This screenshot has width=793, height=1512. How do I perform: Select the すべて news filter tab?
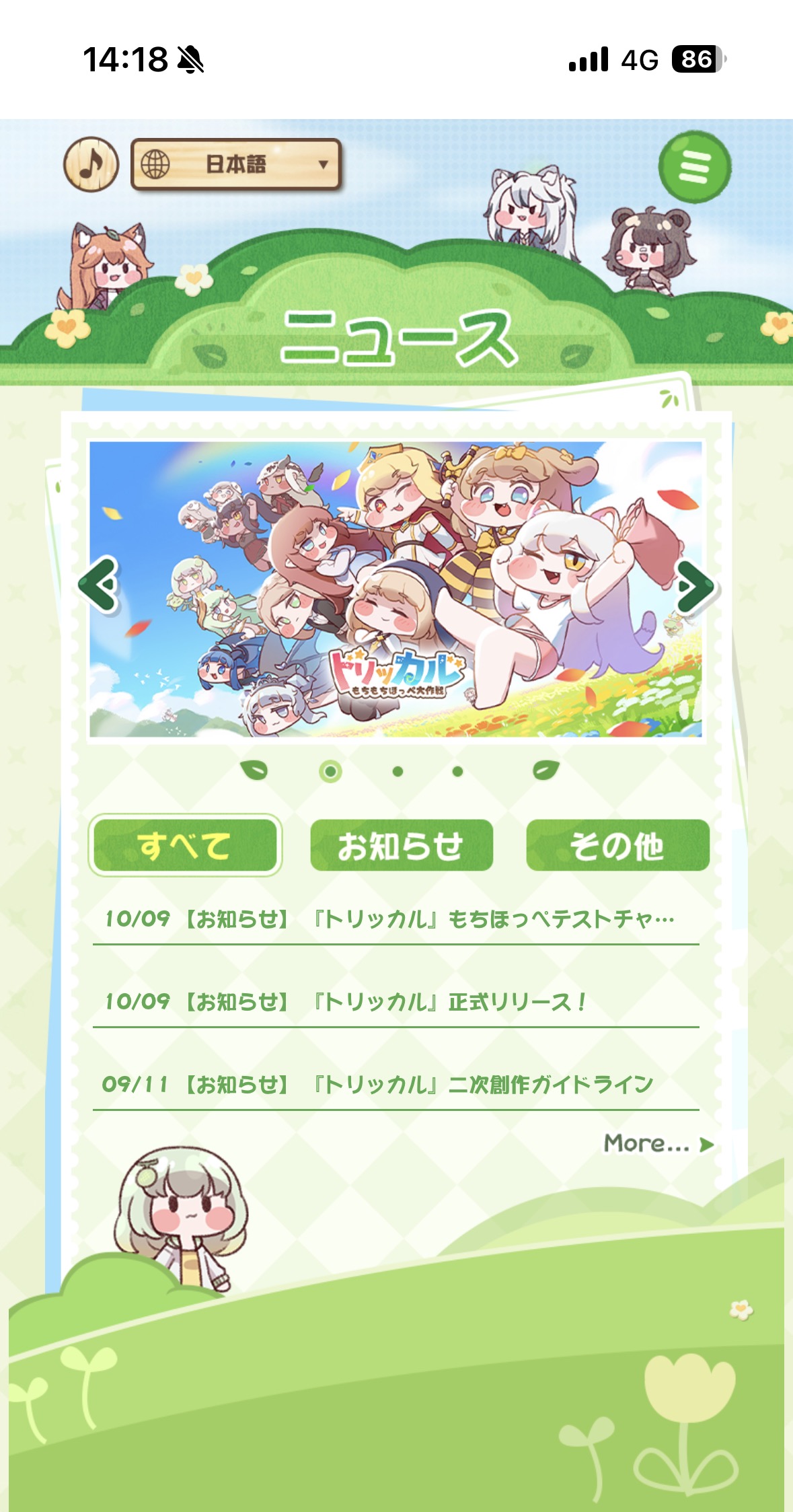(184, 845)
